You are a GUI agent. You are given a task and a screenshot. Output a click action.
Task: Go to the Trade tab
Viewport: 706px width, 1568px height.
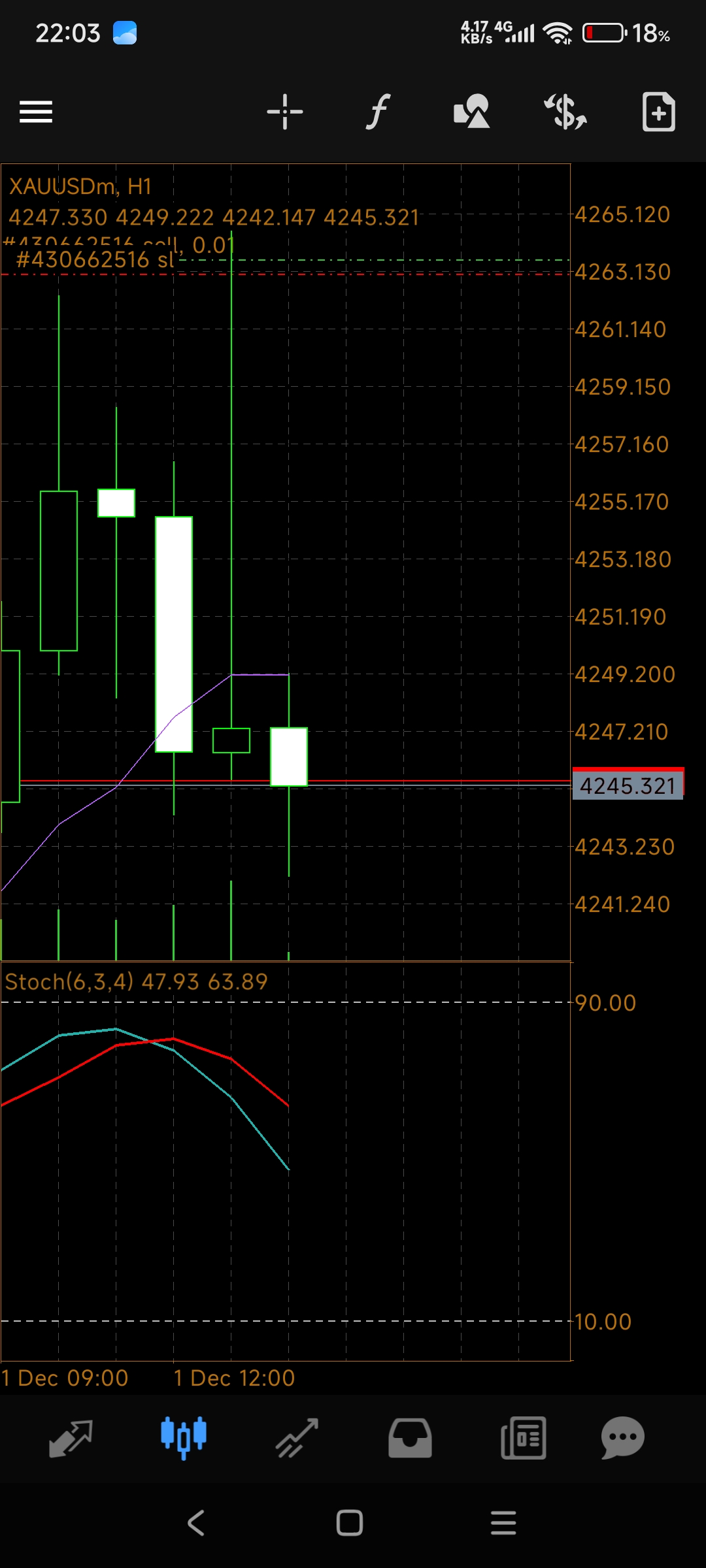pos(297,1438)
